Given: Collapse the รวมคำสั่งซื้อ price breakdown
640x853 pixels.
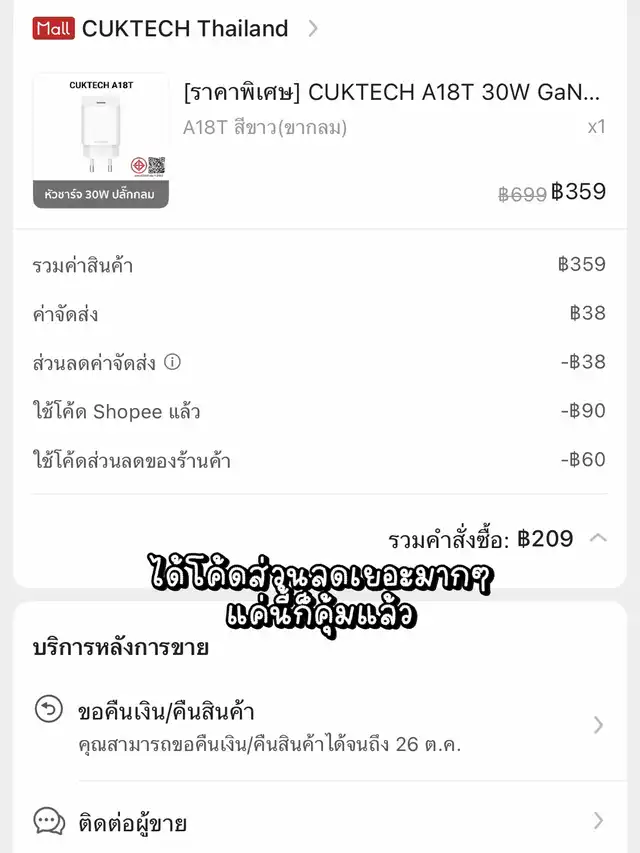Looking at the screenshot, I should 598,539.
